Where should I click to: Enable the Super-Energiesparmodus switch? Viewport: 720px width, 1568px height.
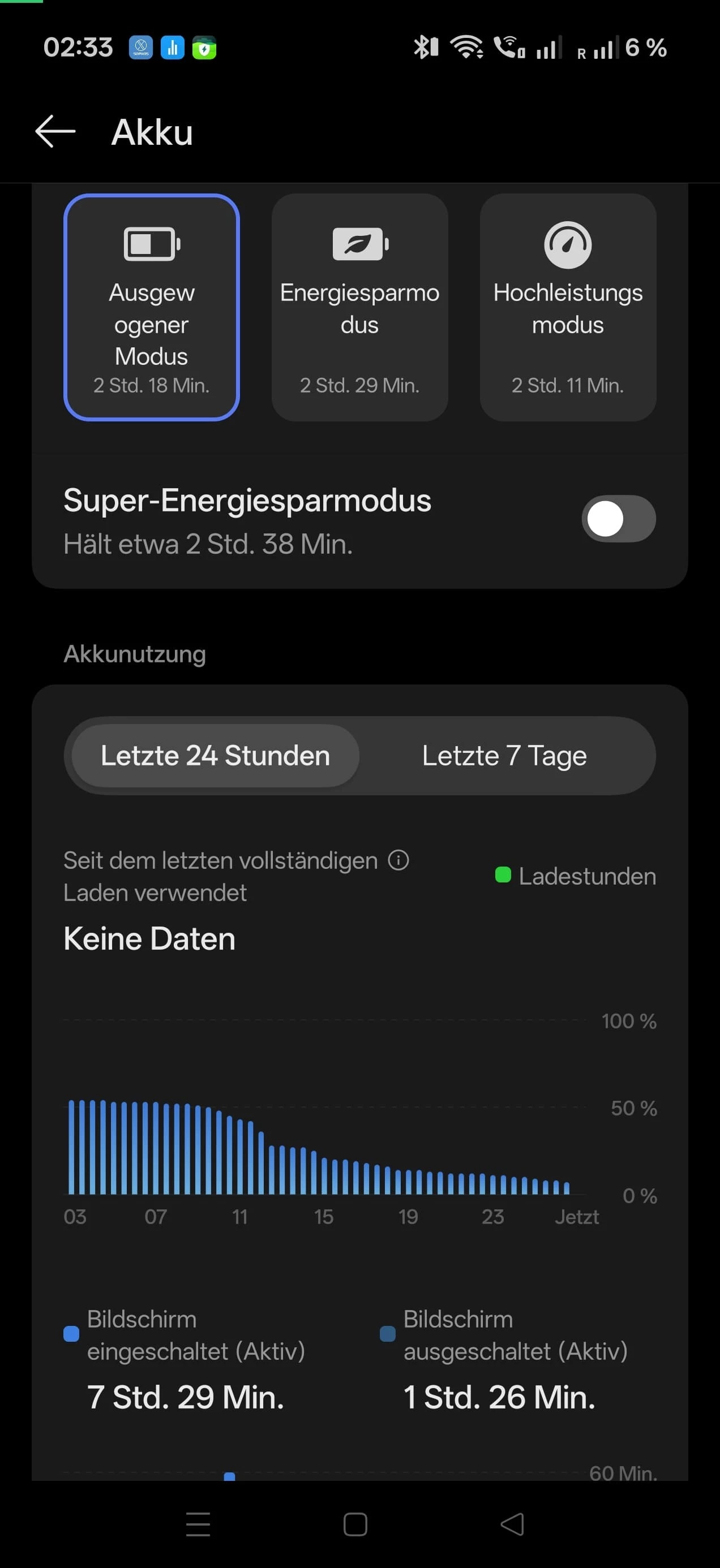[618, 519]
